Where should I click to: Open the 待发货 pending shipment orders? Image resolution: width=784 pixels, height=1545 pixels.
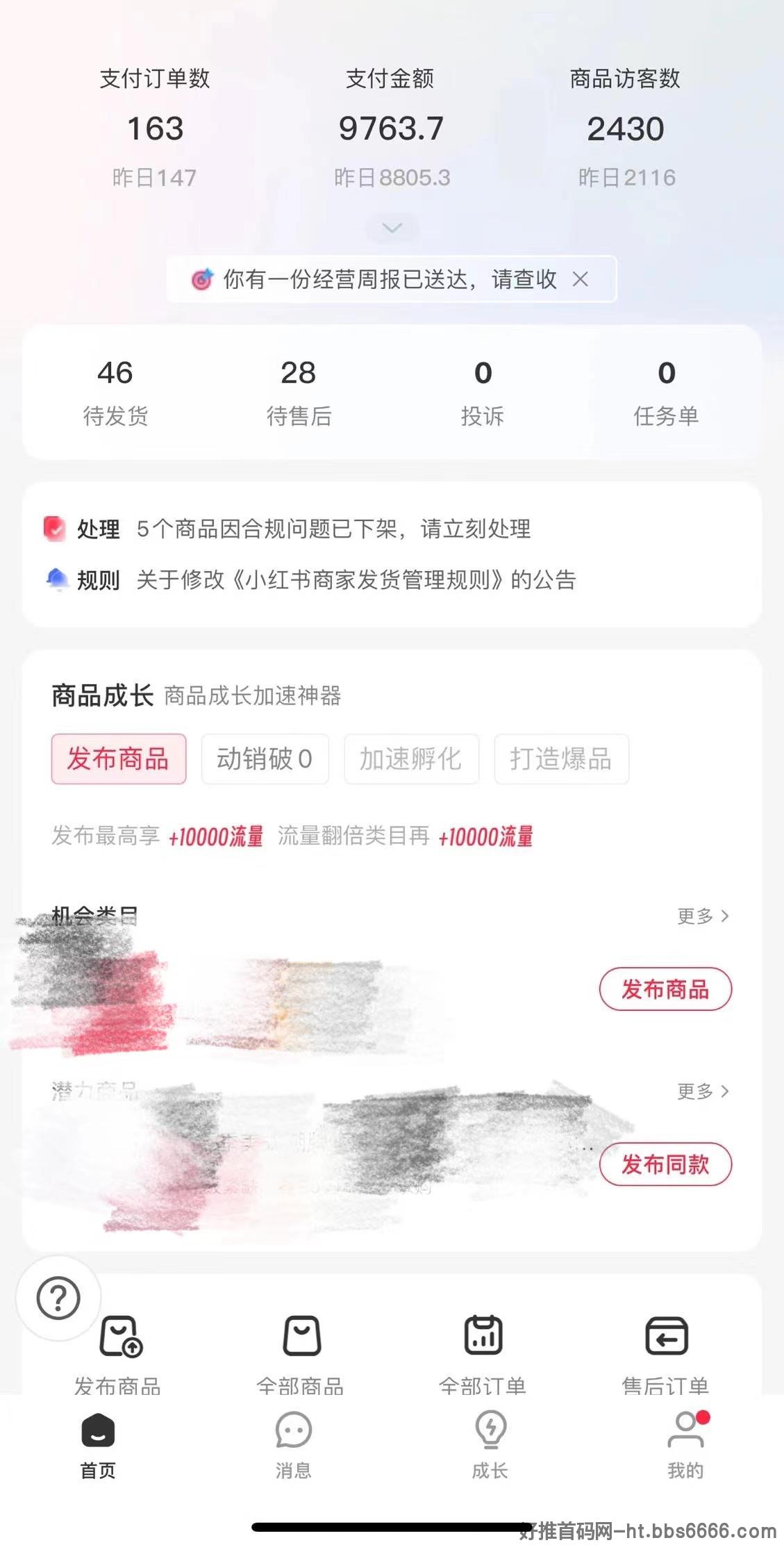[115, 392]
